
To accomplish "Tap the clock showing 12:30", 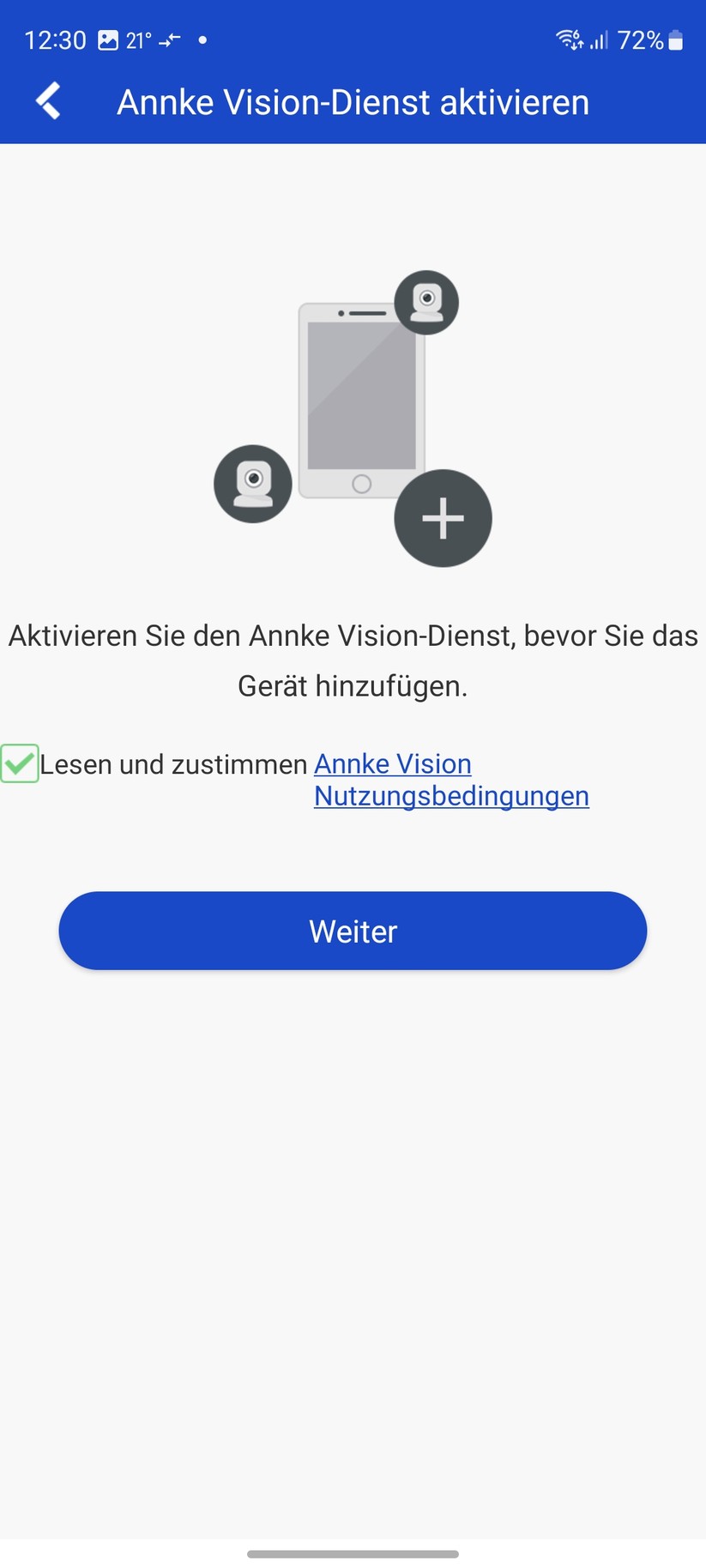I will point(54,39).
